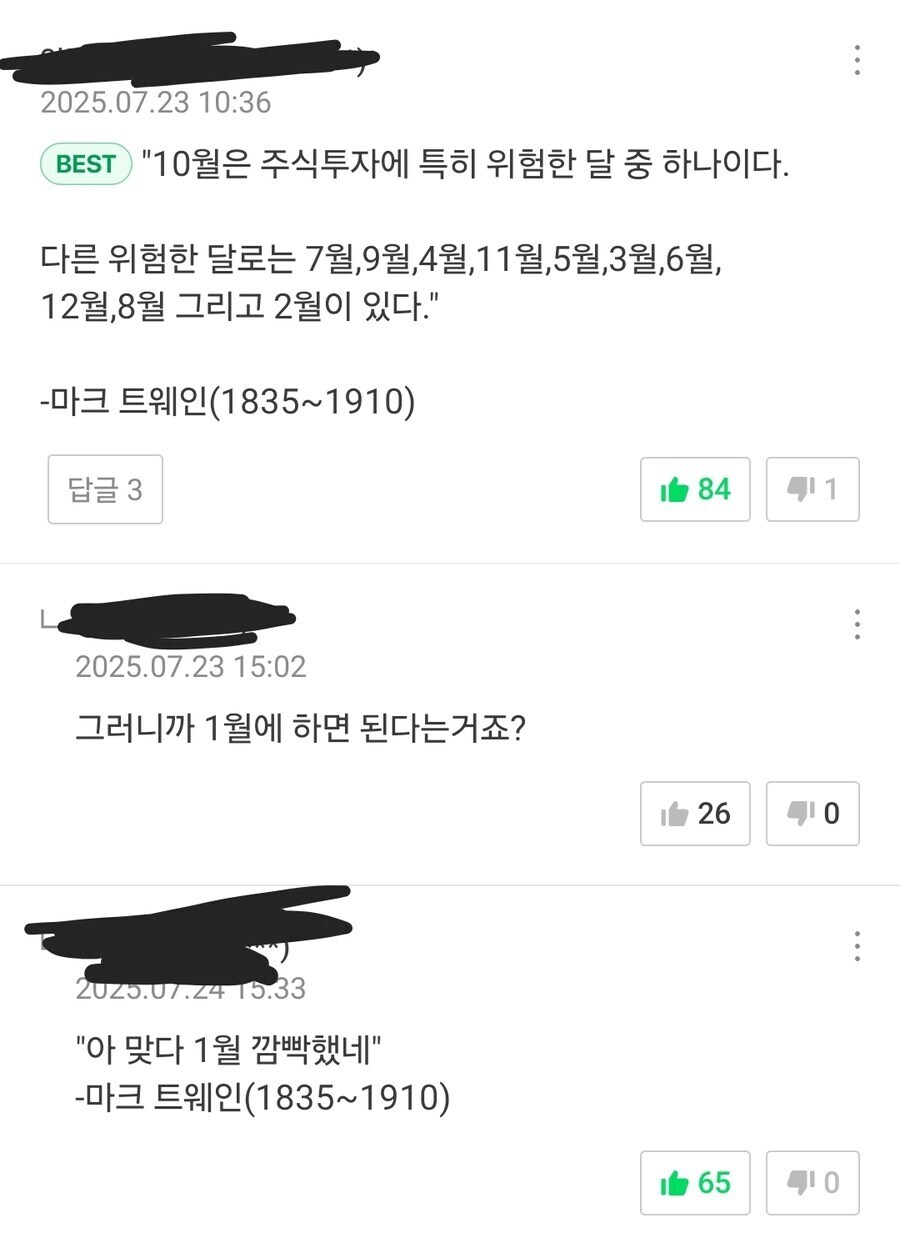
Task: Open overflow menu on the BEST comment
Action: (857, 60)
